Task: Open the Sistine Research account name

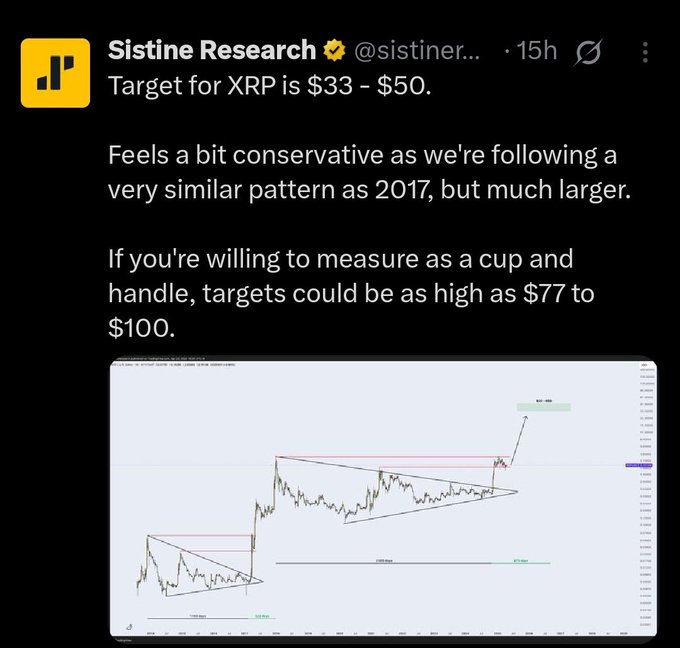Action: tap(211, 51)
